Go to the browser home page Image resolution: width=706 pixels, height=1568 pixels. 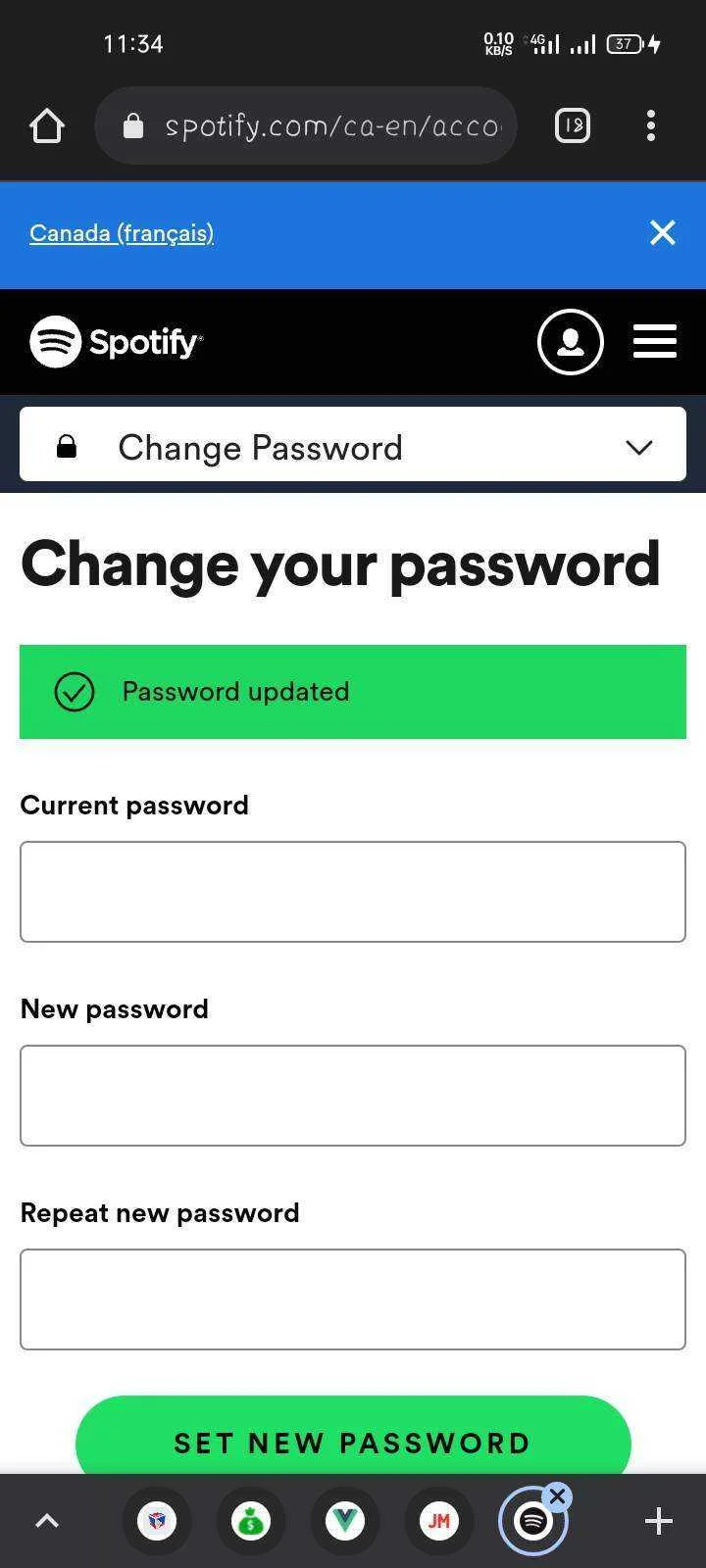47,125
